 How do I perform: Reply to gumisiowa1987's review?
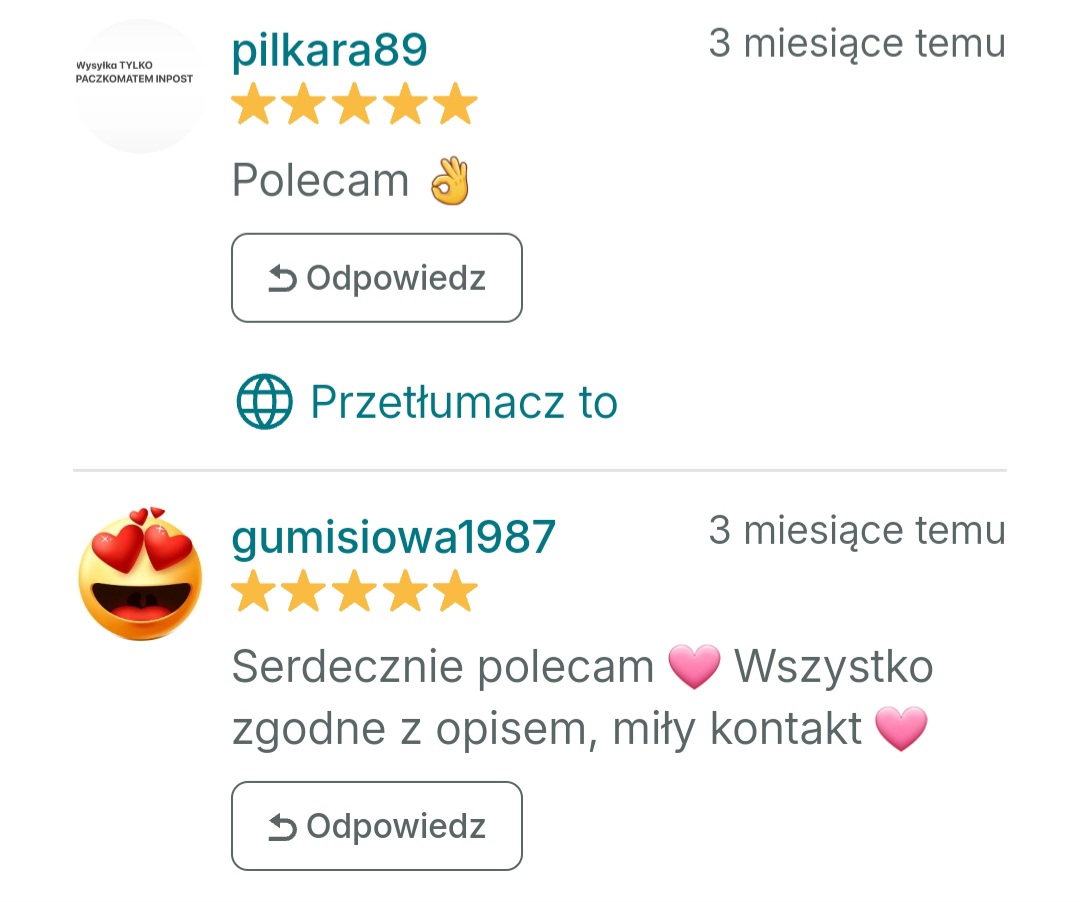point(376,826)
